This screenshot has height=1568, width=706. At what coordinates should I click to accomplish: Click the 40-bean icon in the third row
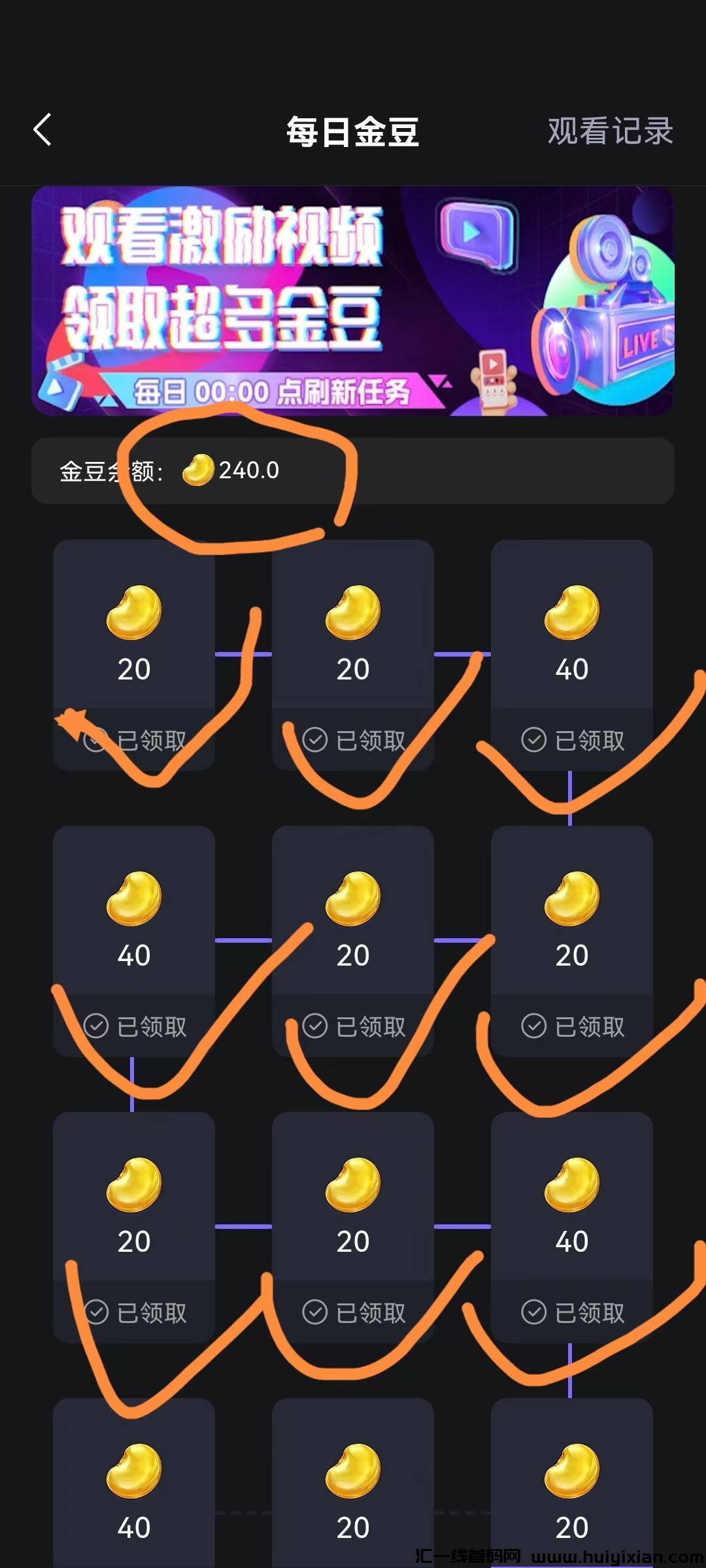tap(571, 1184)
